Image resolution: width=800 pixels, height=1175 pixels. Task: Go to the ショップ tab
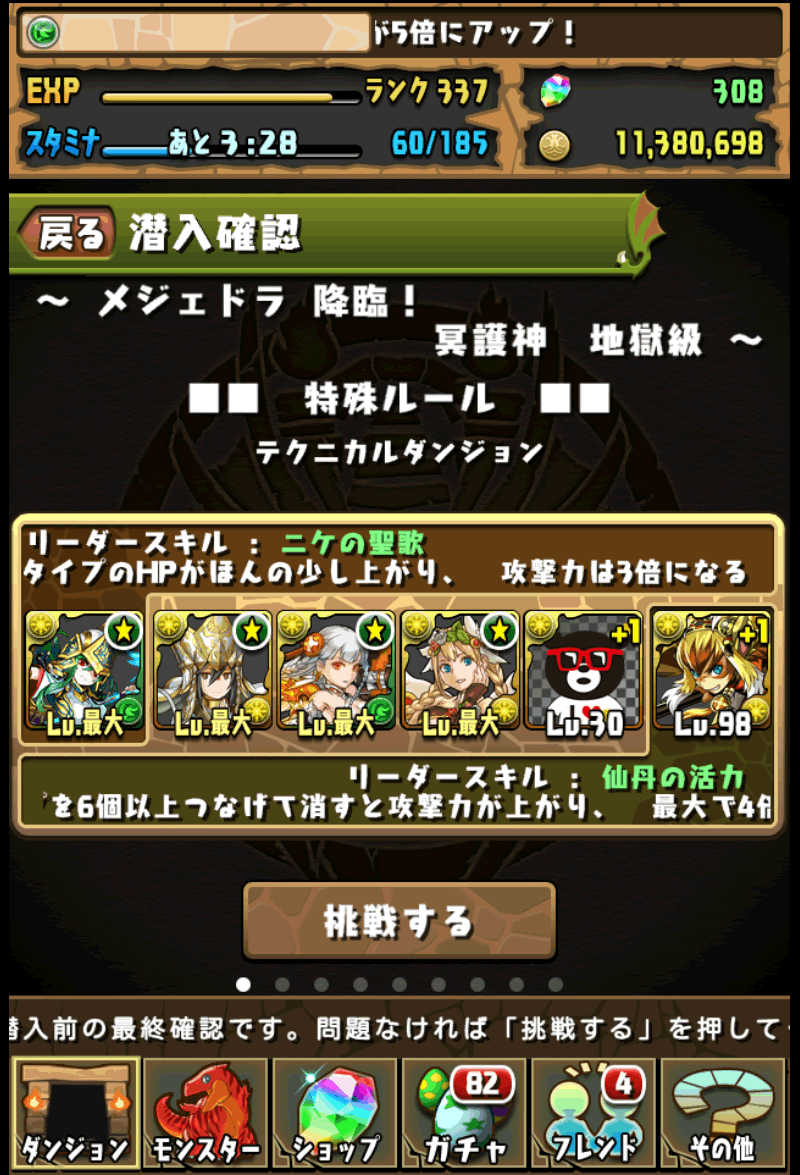coord(335,1112)
